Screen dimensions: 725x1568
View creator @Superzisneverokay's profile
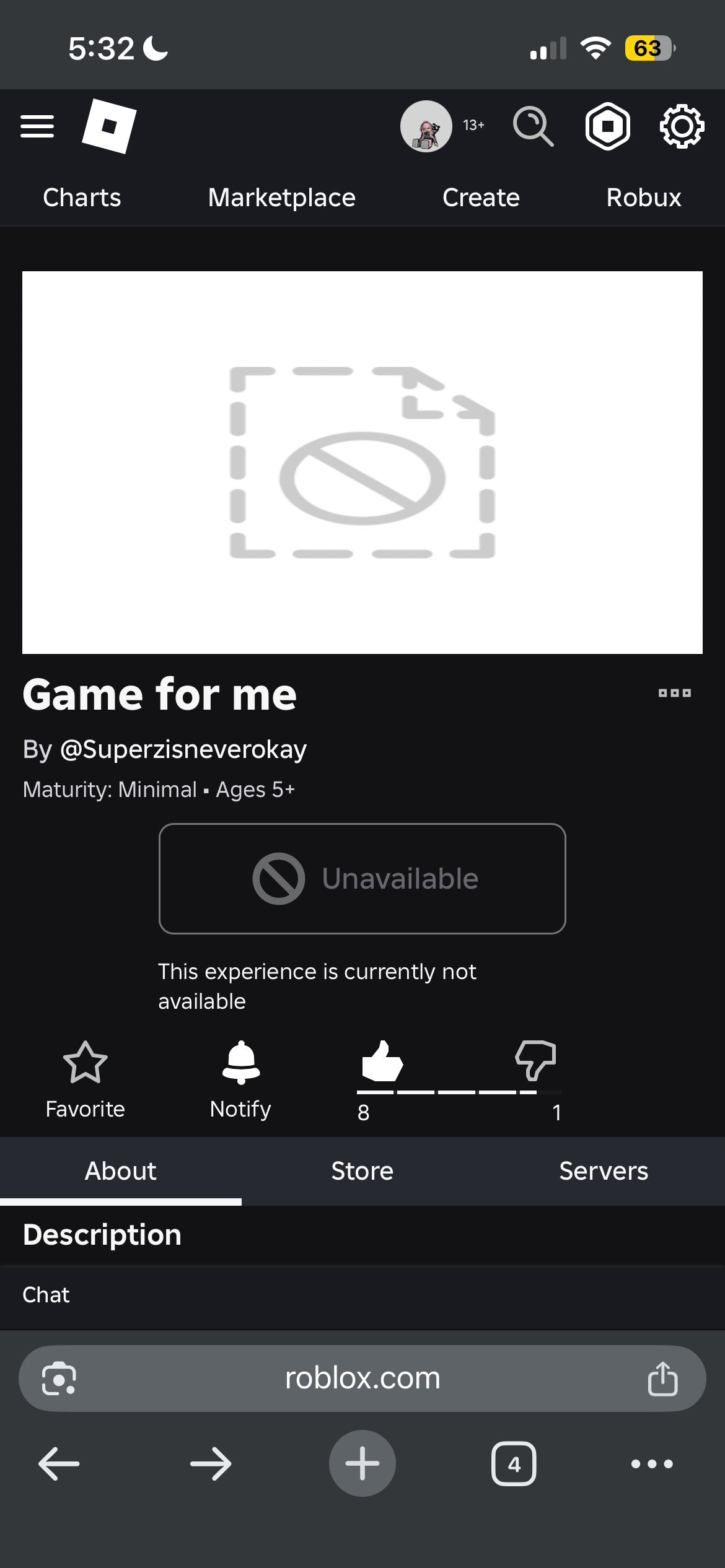pos(183,749)
